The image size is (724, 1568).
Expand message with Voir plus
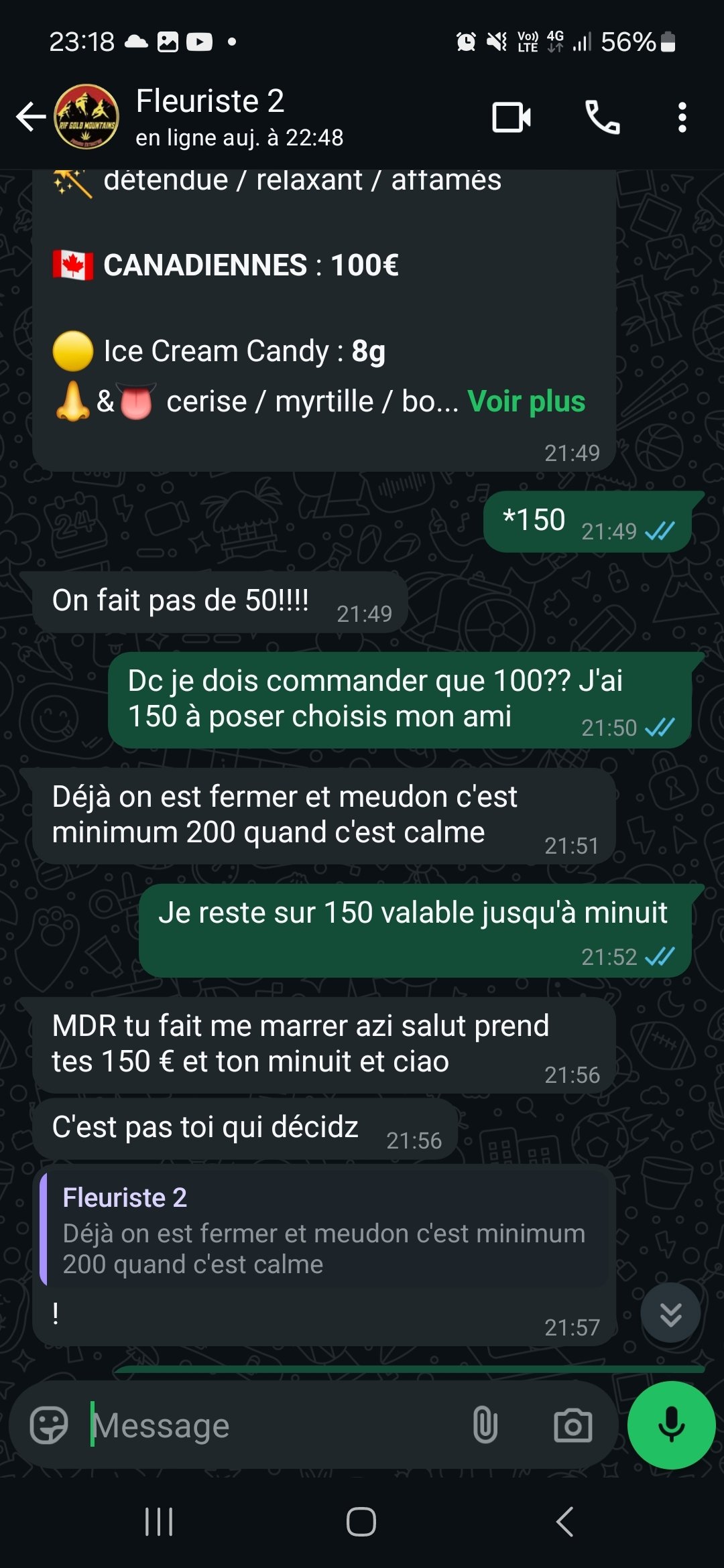[x=526, y=401]
